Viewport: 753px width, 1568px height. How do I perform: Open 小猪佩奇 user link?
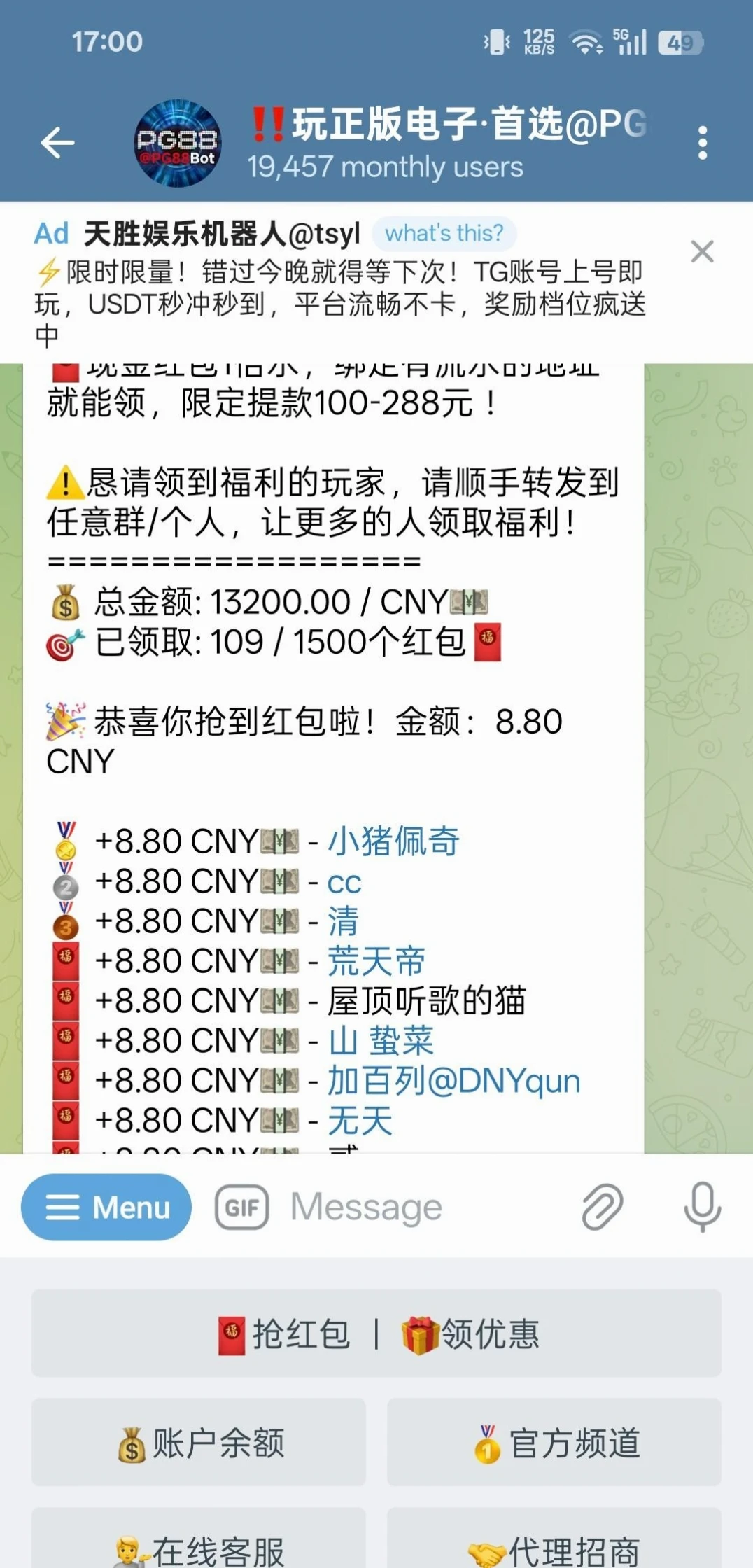393,841
